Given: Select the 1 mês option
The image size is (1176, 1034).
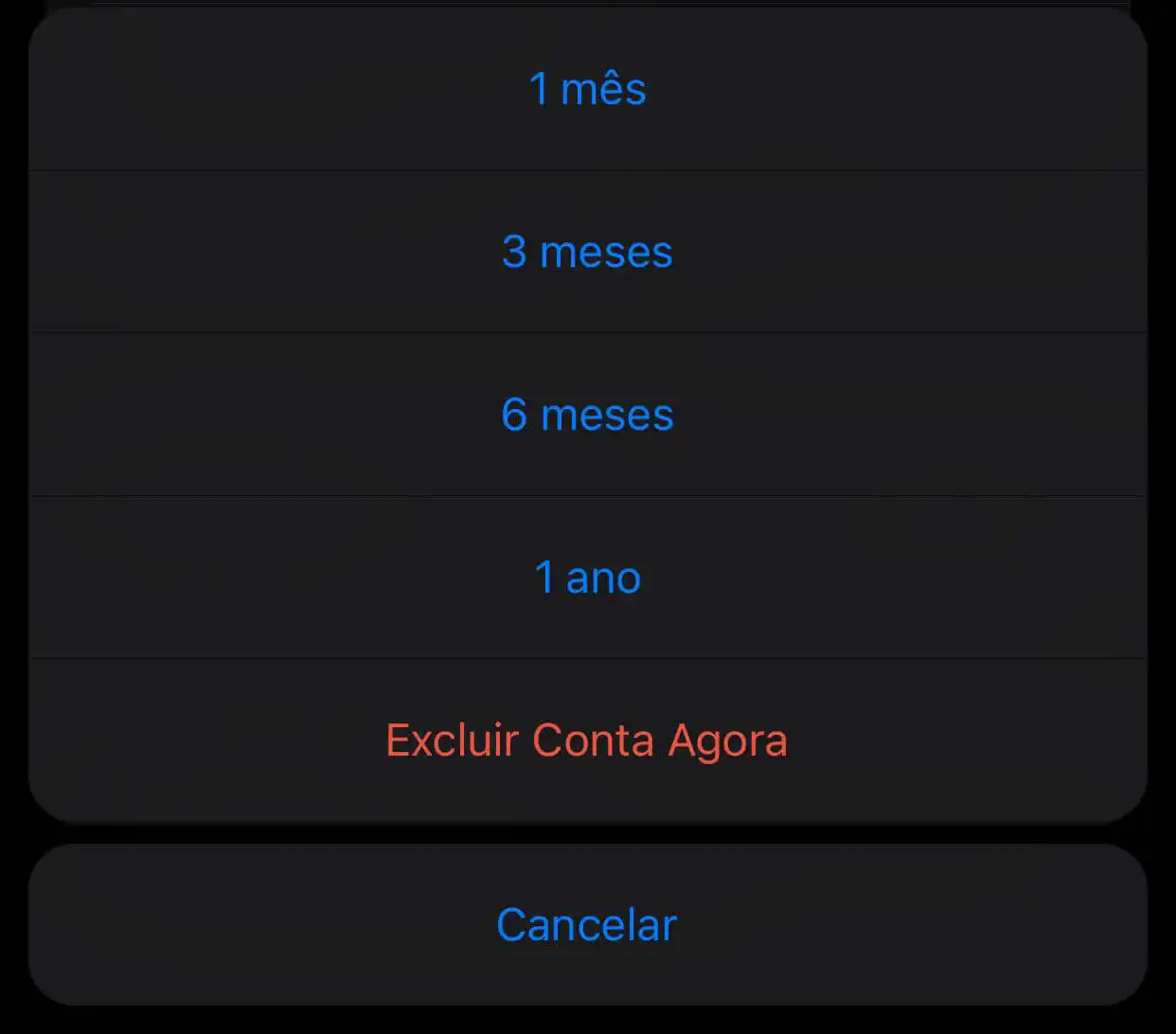Looking at the screenshot, I should [587, 89].
